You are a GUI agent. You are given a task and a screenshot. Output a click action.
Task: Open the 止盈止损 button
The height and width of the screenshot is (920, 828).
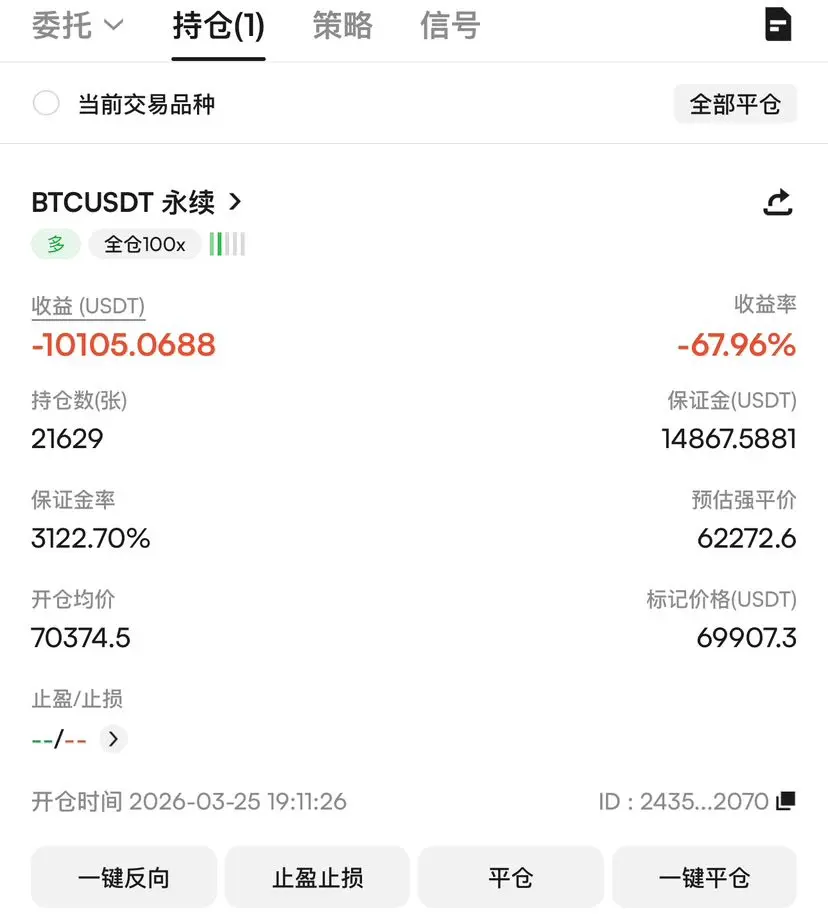[x=317, y=878]
